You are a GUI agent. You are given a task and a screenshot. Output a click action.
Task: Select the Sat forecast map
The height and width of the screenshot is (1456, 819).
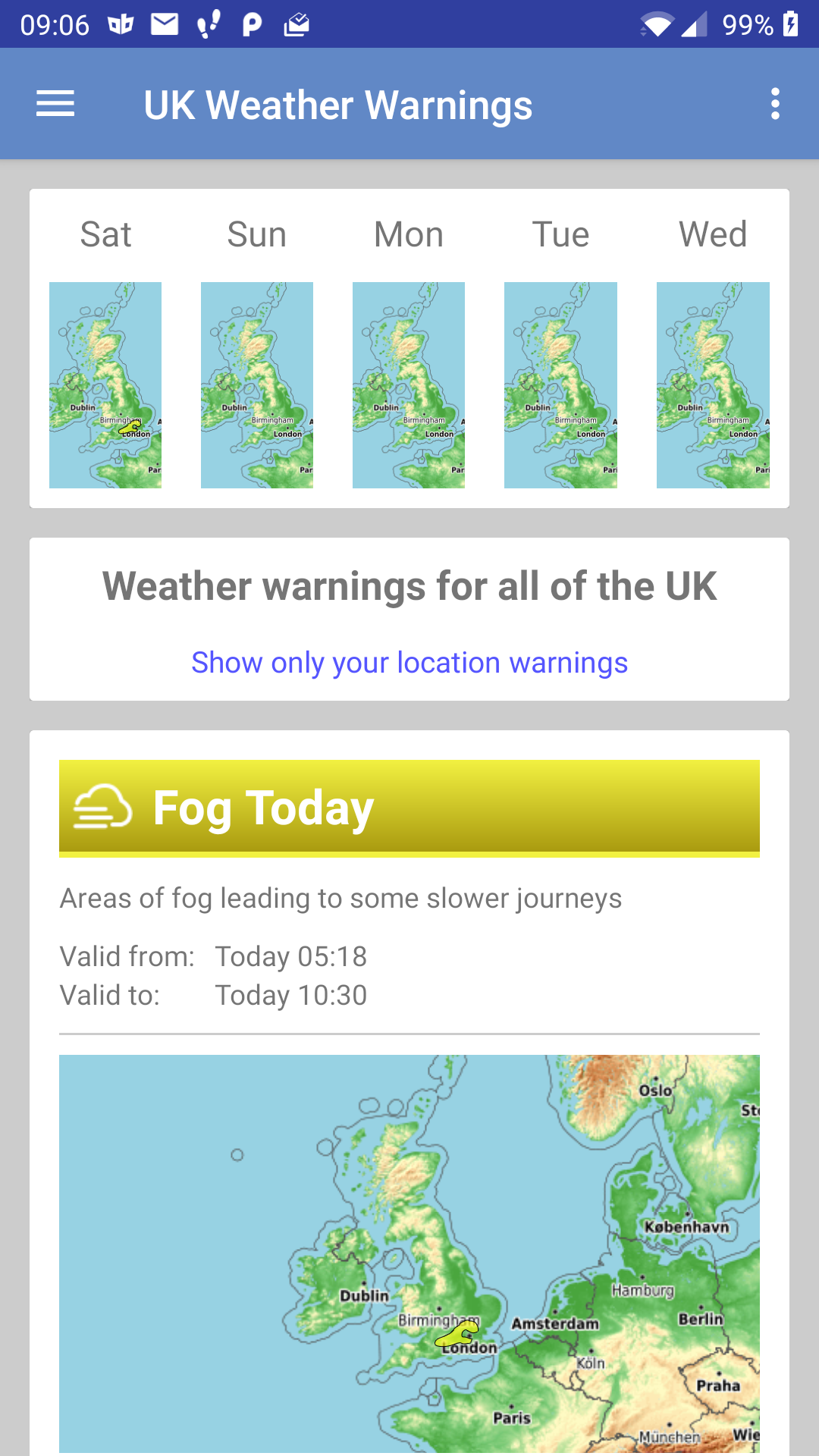105,385
